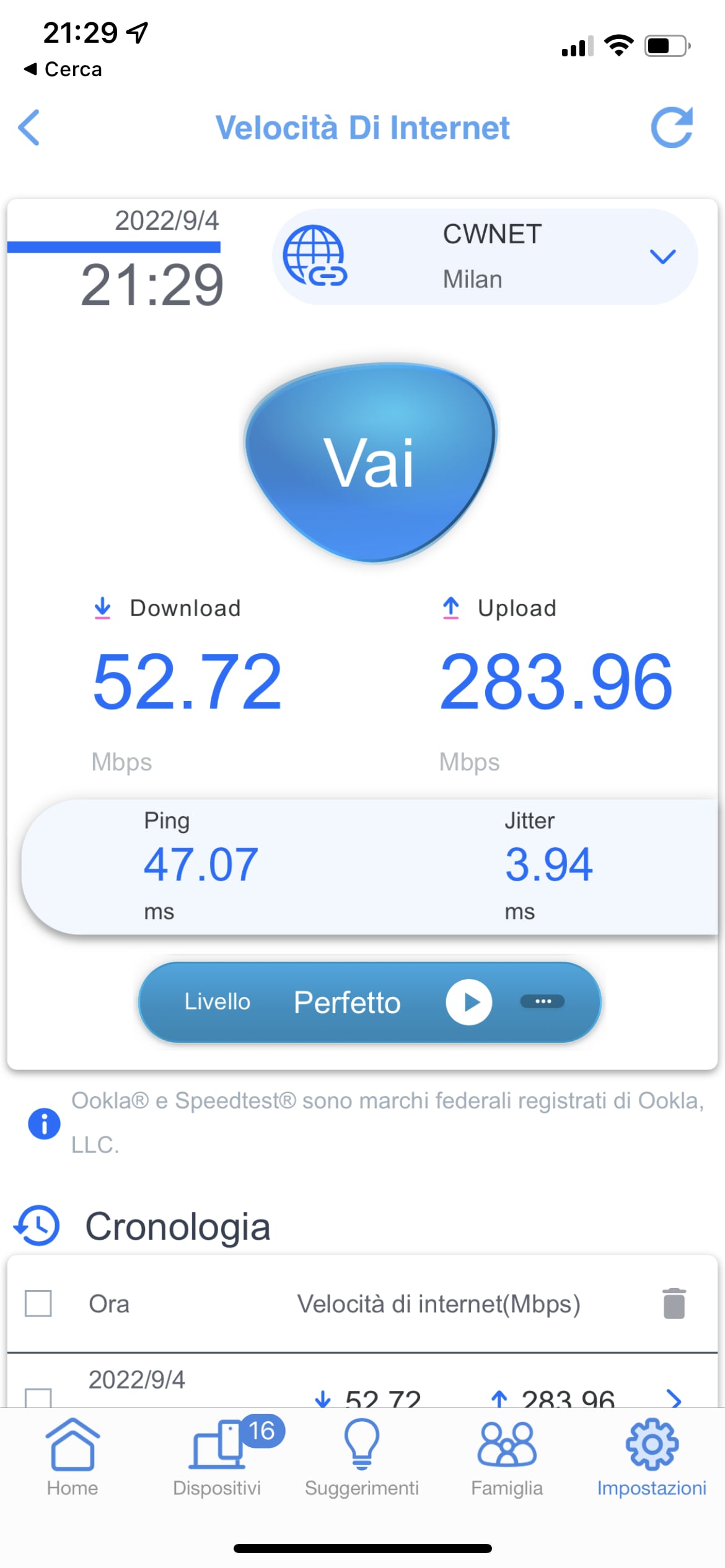This screenshot has width=725, height=1568.
Task: Go back using the top-left arrow
Action: (x=29, y=128)
